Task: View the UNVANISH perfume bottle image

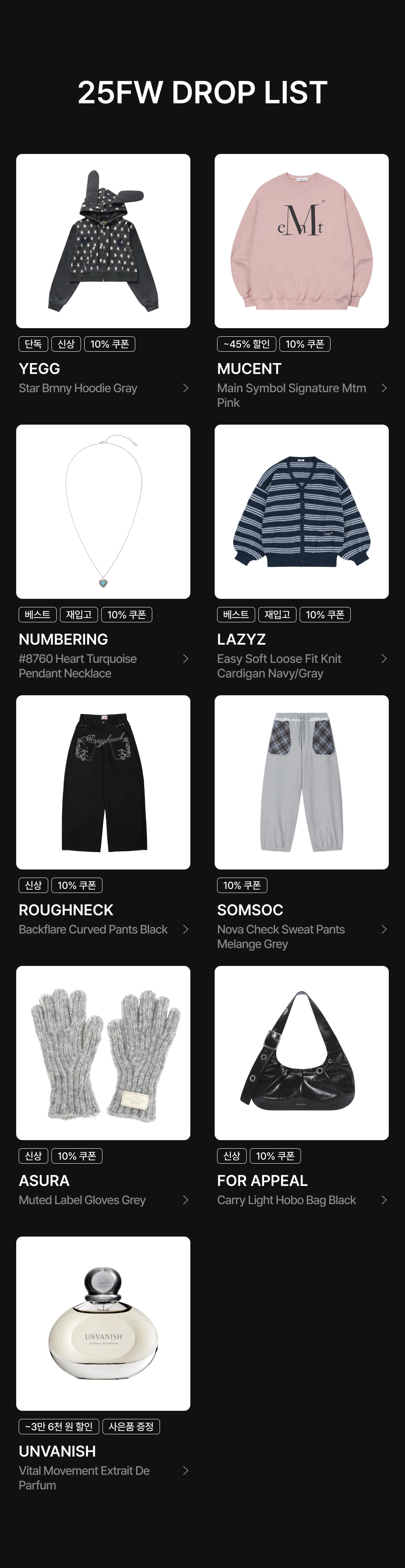Action: coord(103,1323)
